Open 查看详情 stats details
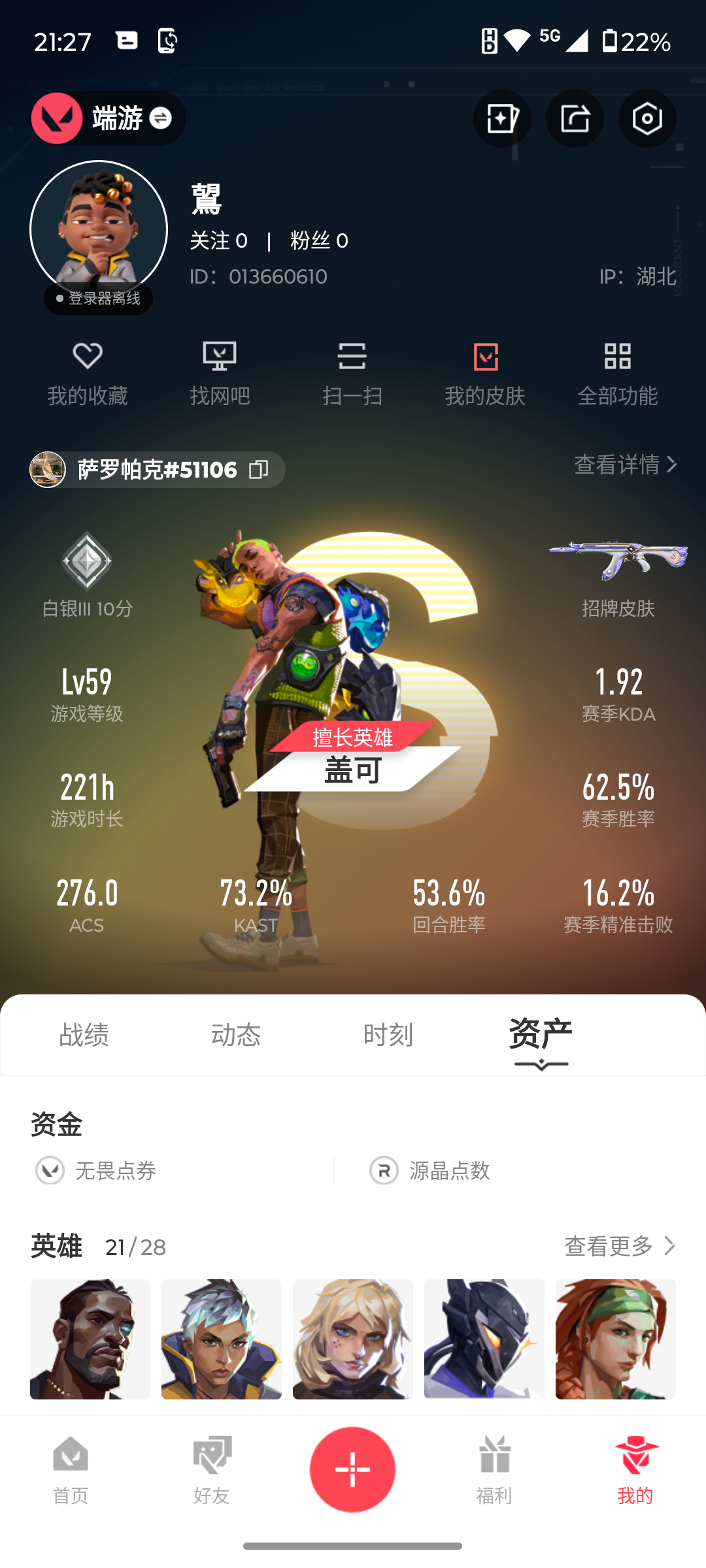Screen dimensions: 706x1568 625,465
